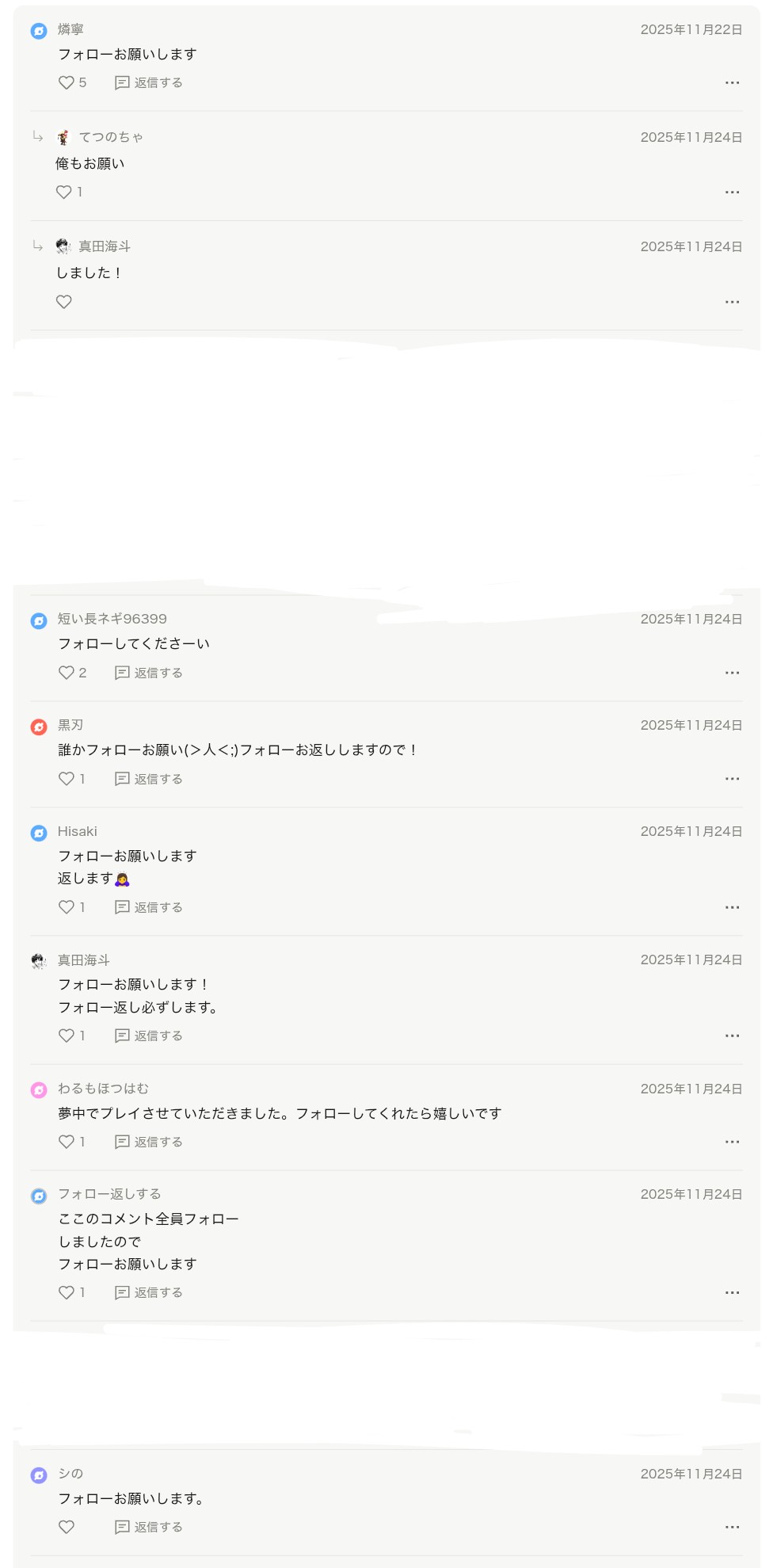Reply to シの's comment
The width and height of the screenshot is (773, 1568).
click(149, 1527)
